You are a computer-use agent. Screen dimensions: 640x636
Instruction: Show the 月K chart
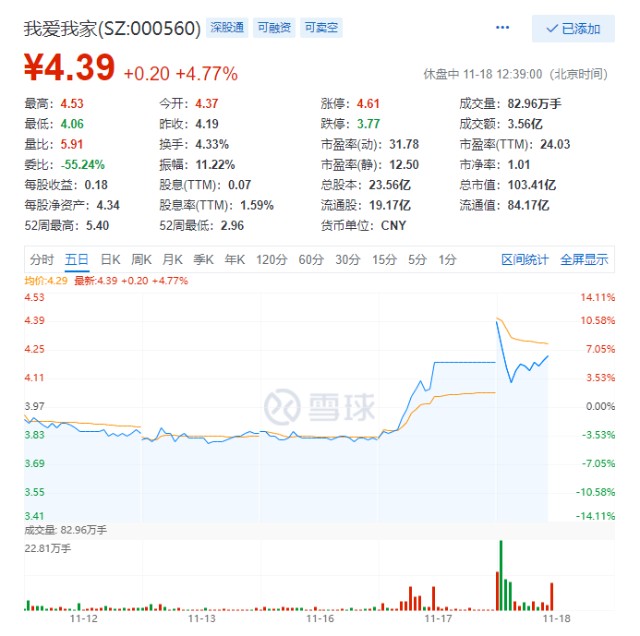tap(173, 260)
